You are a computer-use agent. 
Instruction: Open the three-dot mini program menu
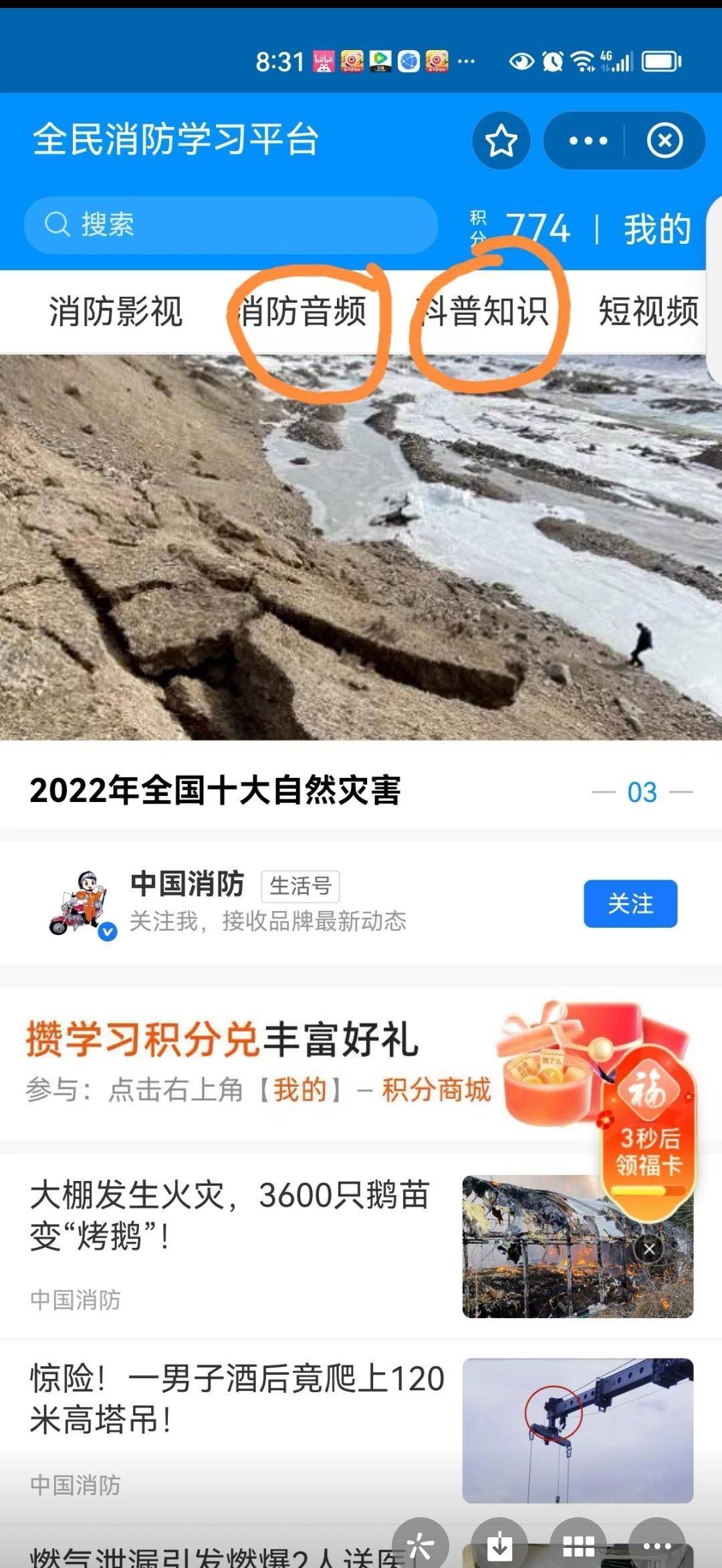[x=588, y=141]
